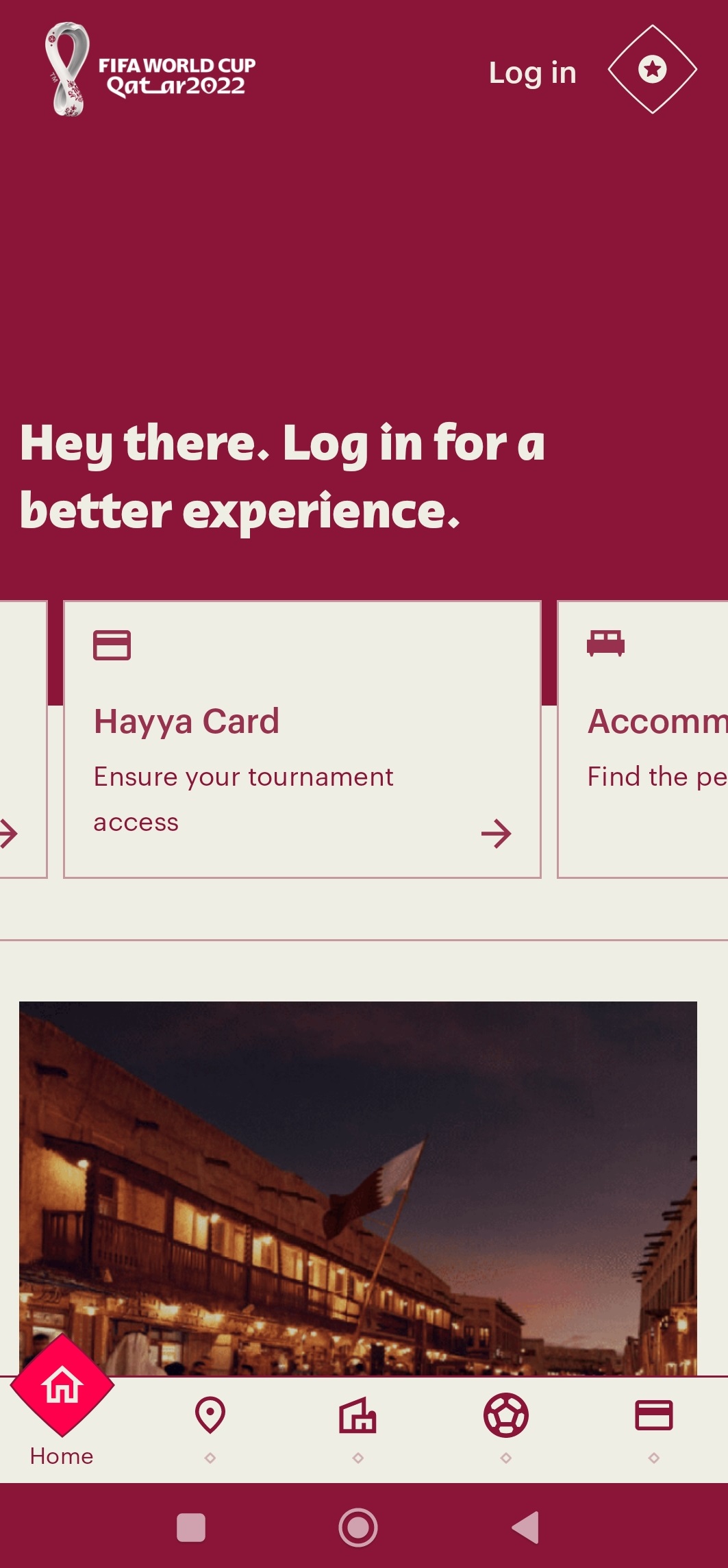Viewport: 728px width, 1568px height.
Task: Open the Souq night photo tile
Action: (357, 1189)
